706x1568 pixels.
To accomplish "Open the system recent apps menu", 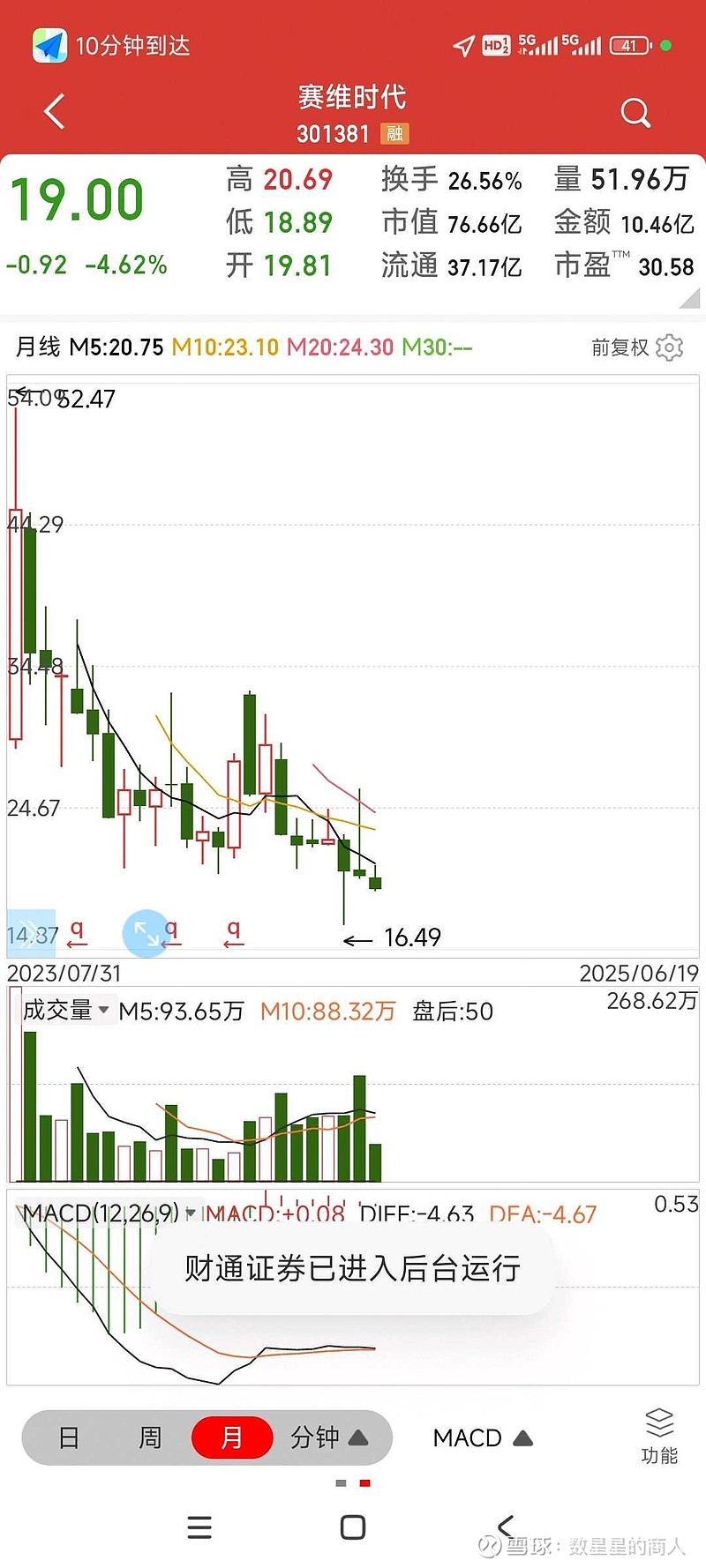I will coord(200,1527).
